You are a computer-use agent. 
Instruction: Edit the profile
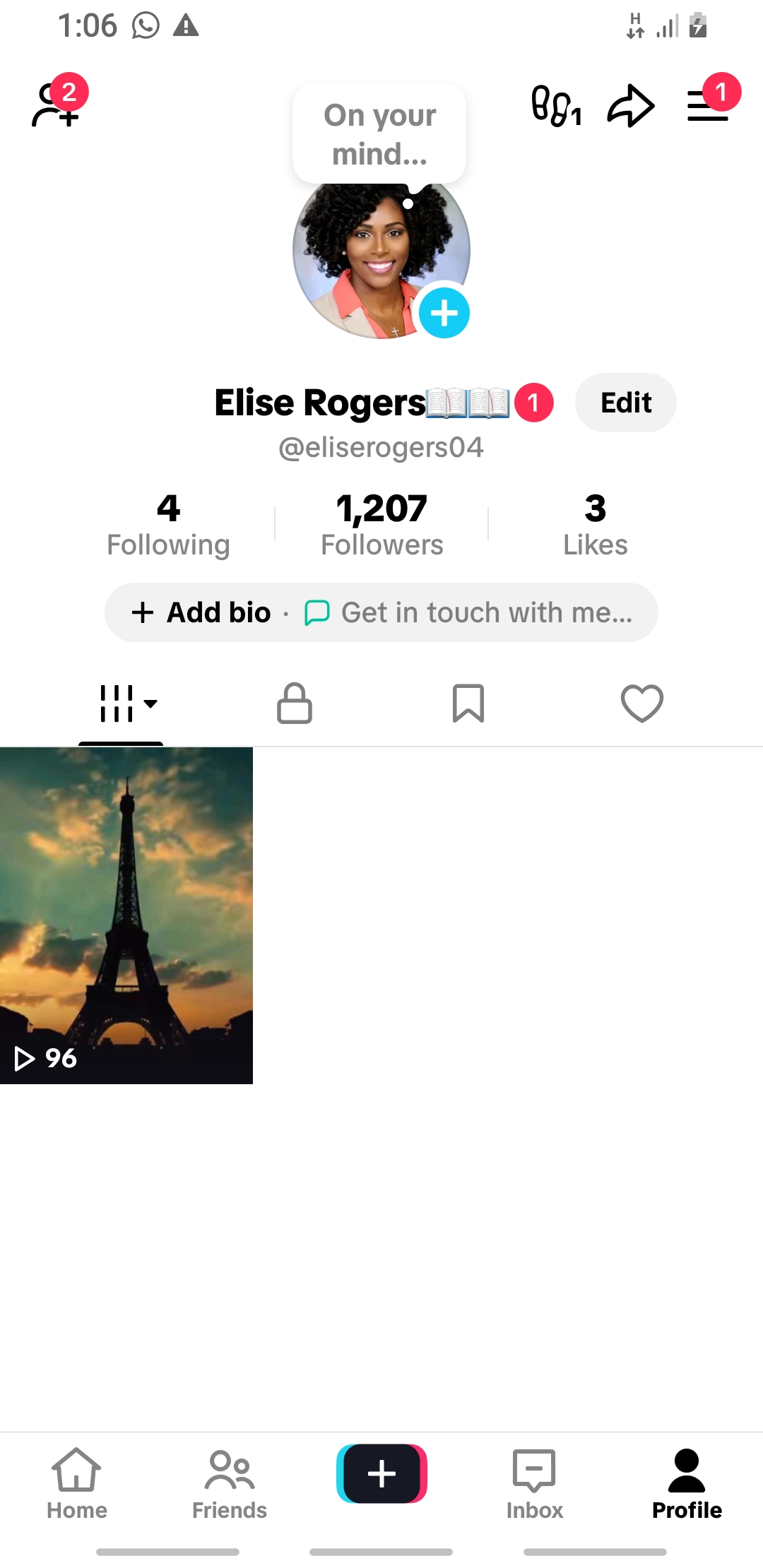click(x=625, y=403)
